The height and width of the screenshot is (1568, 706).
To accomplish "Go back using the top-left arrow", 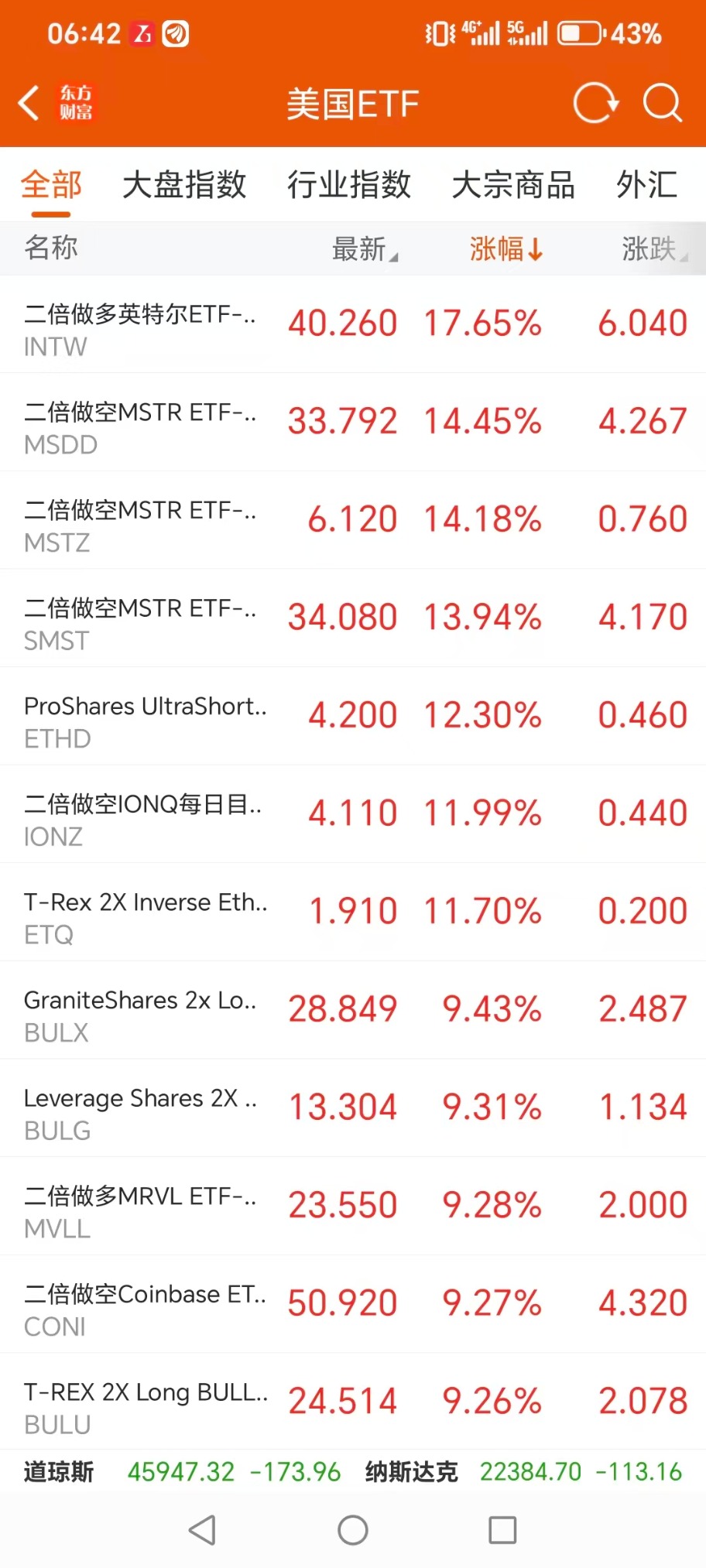I will [29, 103].
